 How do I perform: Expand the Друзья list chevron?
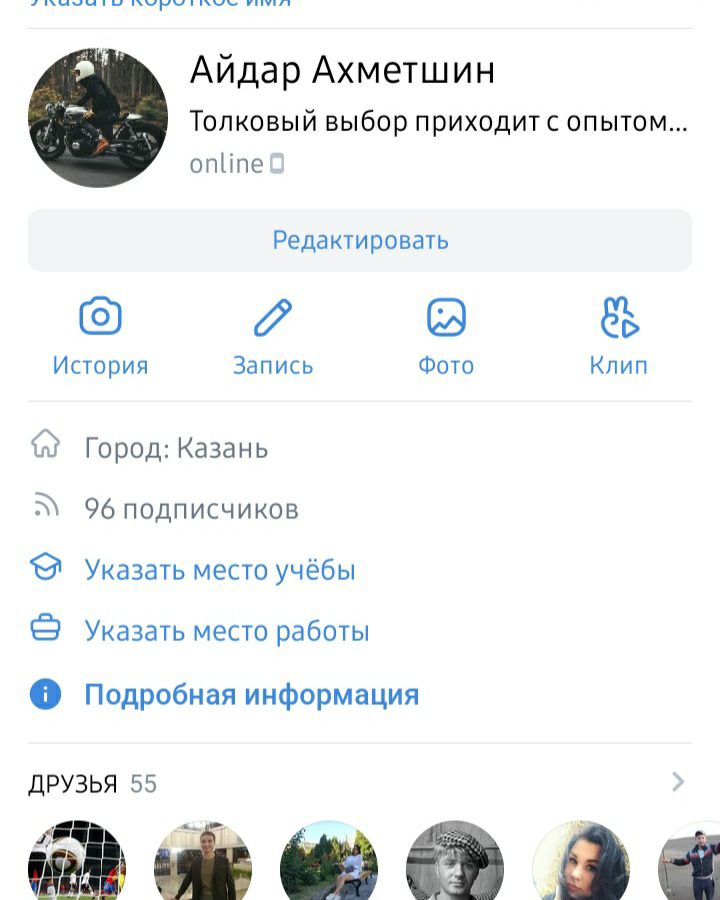coord(678,782)
